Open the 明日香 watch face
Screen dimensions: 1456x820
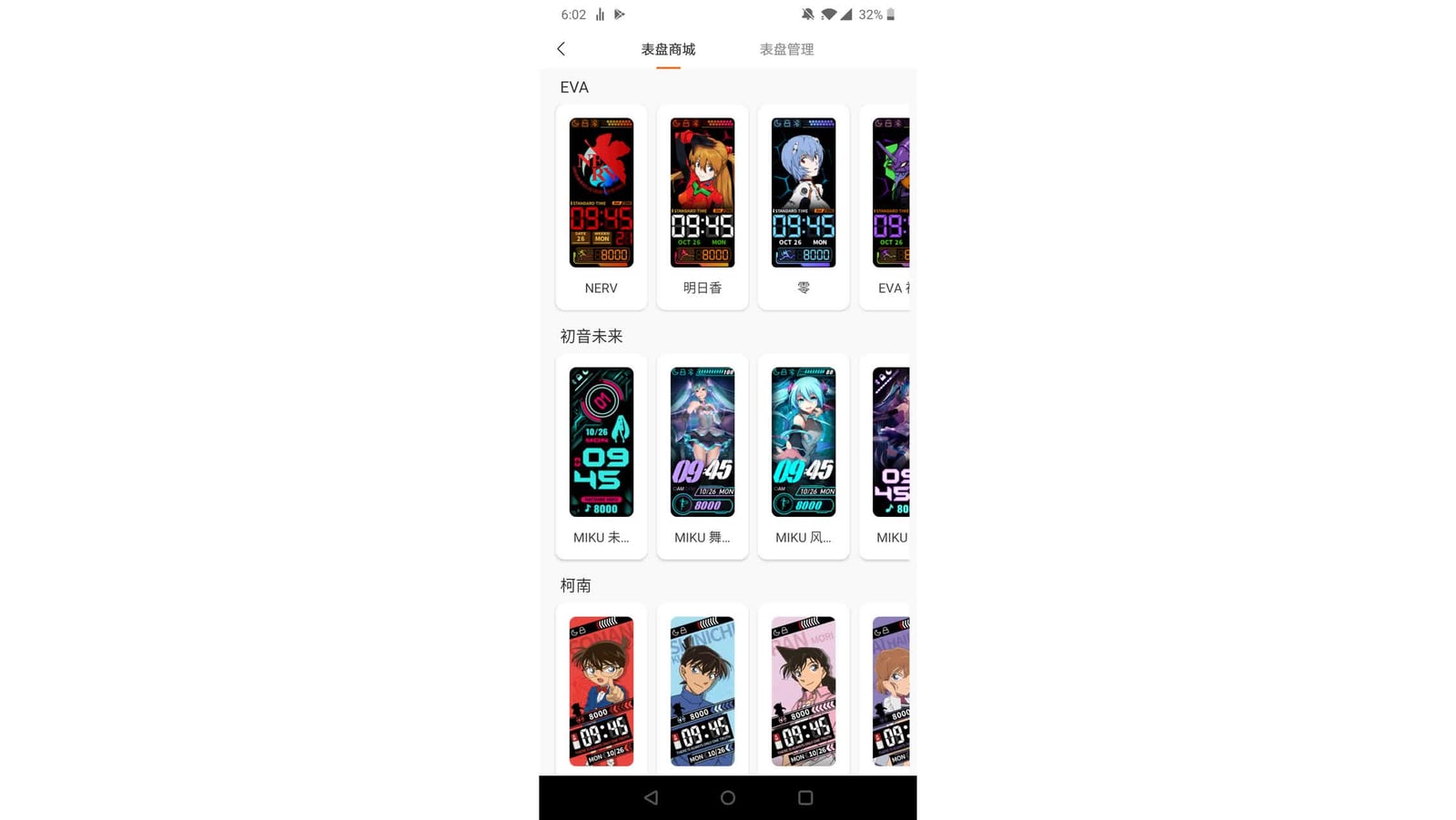click(x=702, y=206)
